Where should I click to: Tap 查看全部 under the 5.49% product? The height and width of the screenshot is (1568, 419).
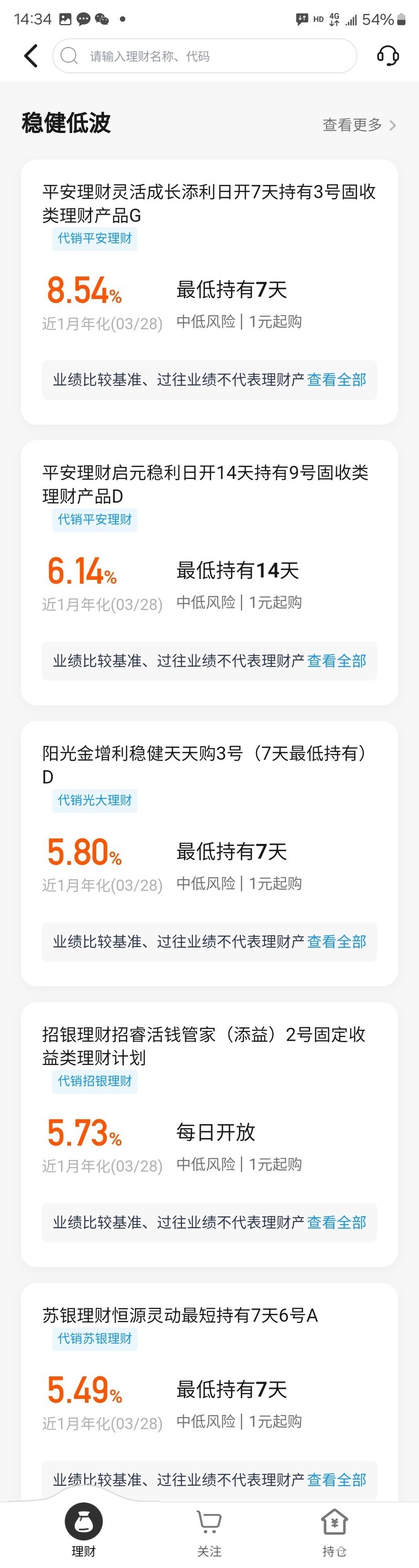336,1480
